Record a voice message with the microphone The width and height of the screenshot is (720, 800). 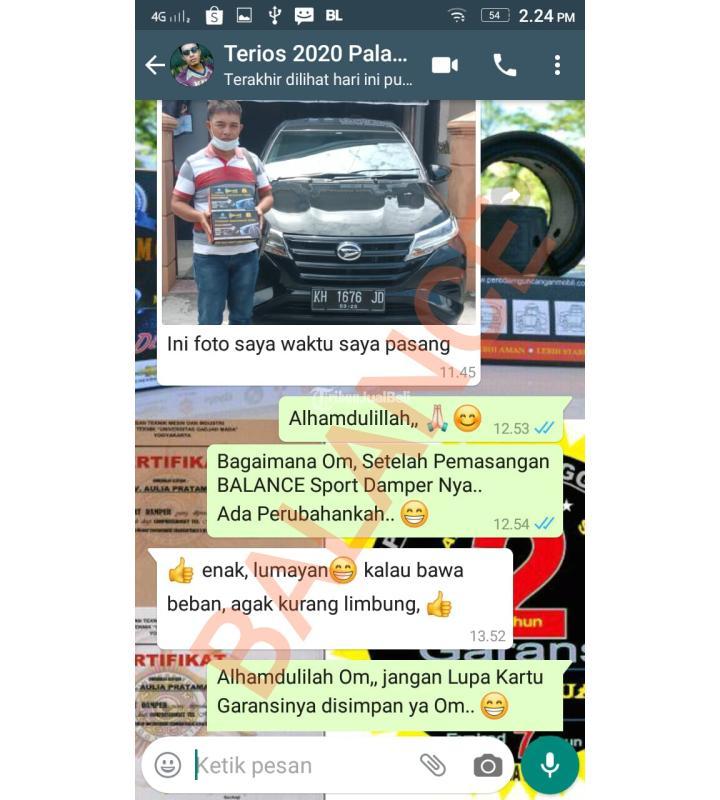(550, 765)
